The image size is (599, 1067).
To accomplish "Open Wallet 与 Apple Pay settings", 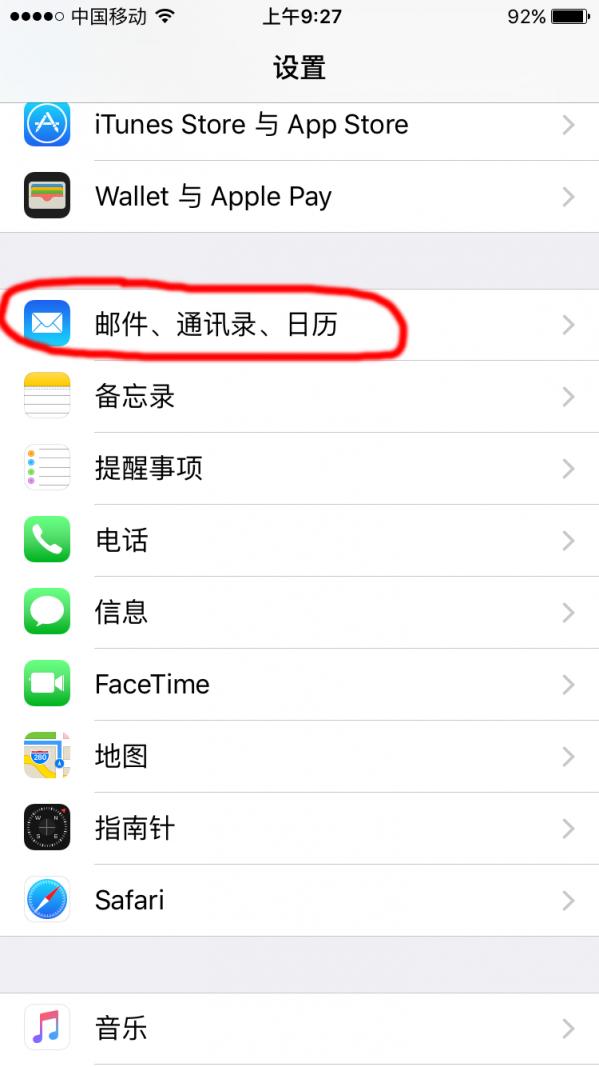I will click(x=300, y=197).
